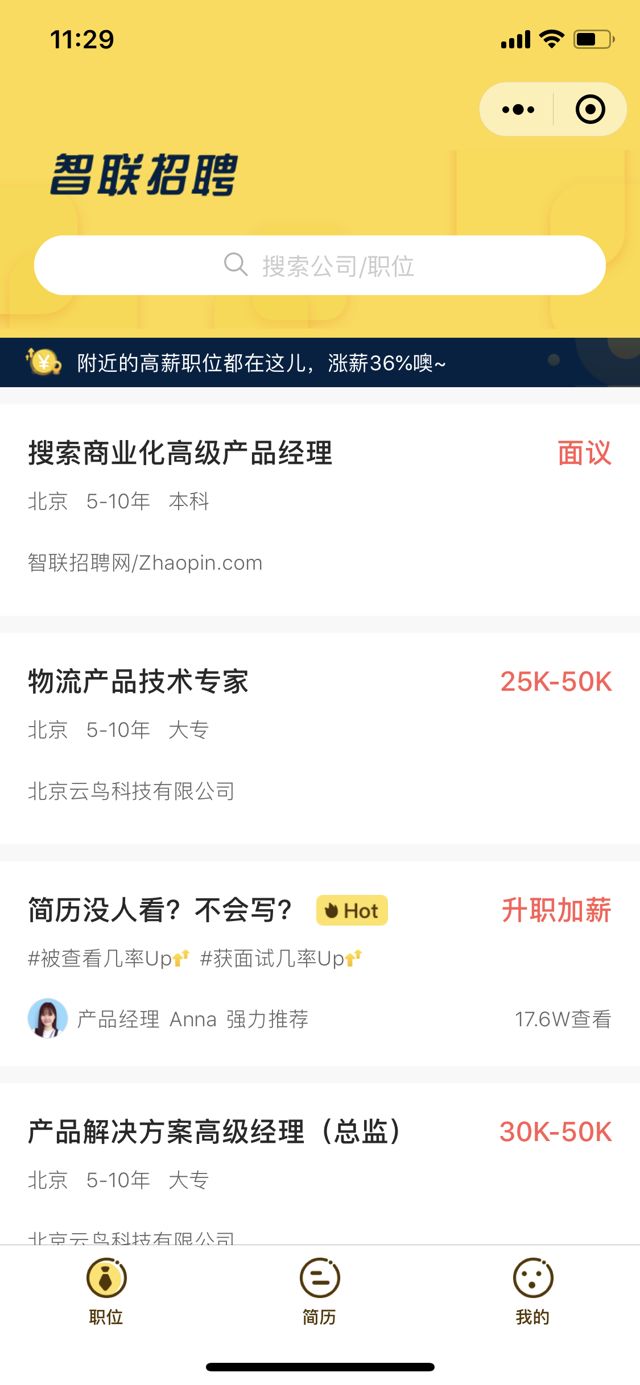Switch to the 职位 tab
The width and height of the screenshot is (640, 1385).
click(x=106, y=1292)
